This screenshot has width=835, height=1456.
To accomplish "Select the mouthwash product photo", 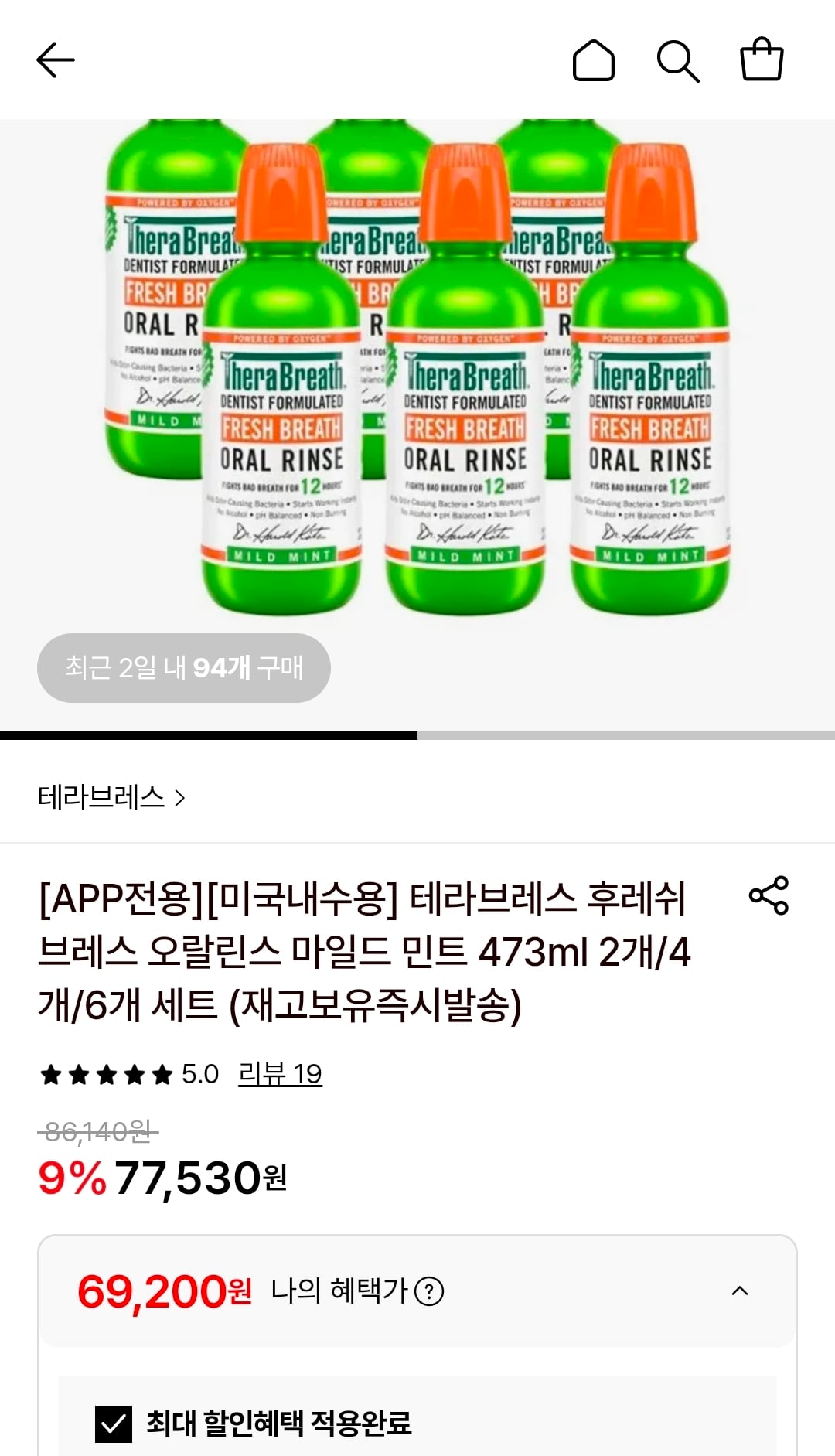I will coord(417,371).
